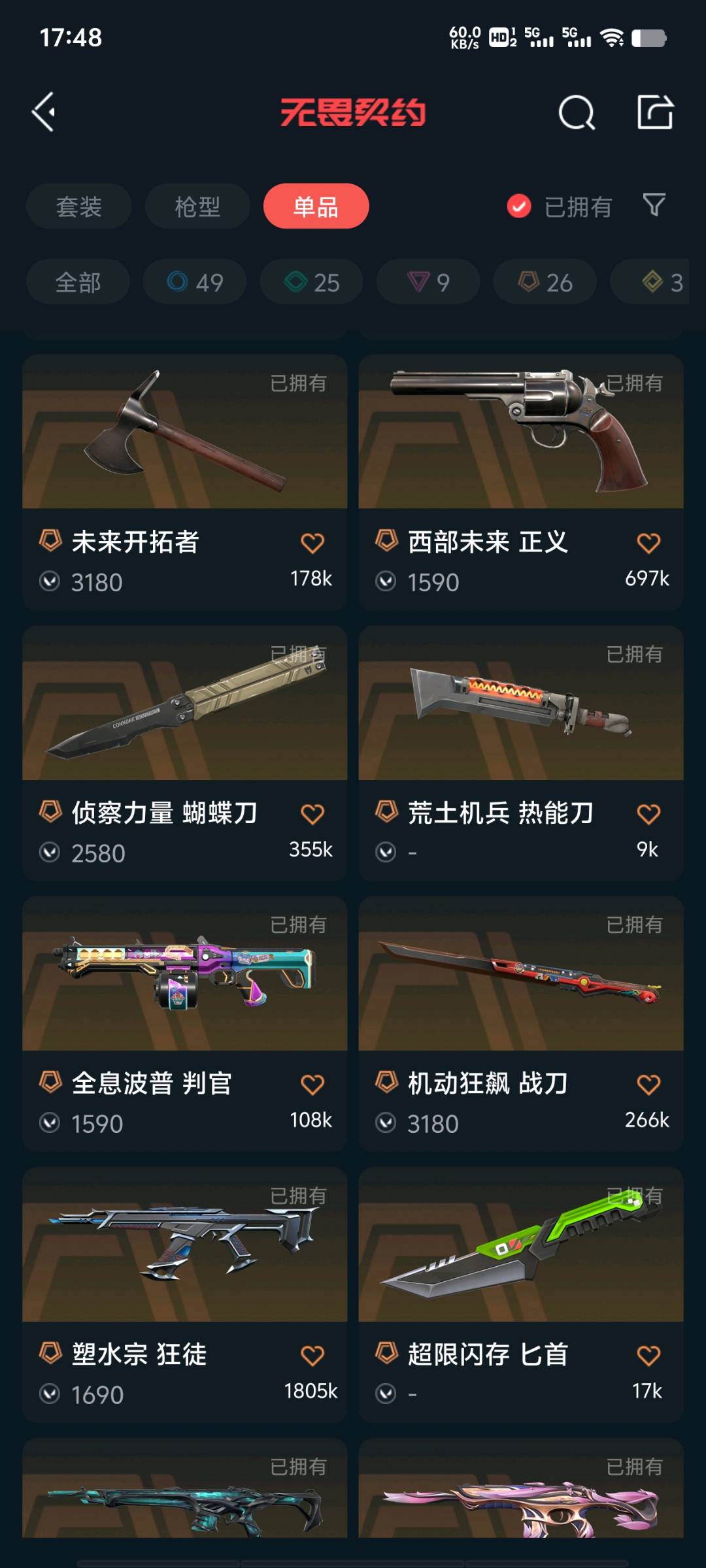
Task: Filter by the purple tier chip showing 9
Action: coord(428,282)
